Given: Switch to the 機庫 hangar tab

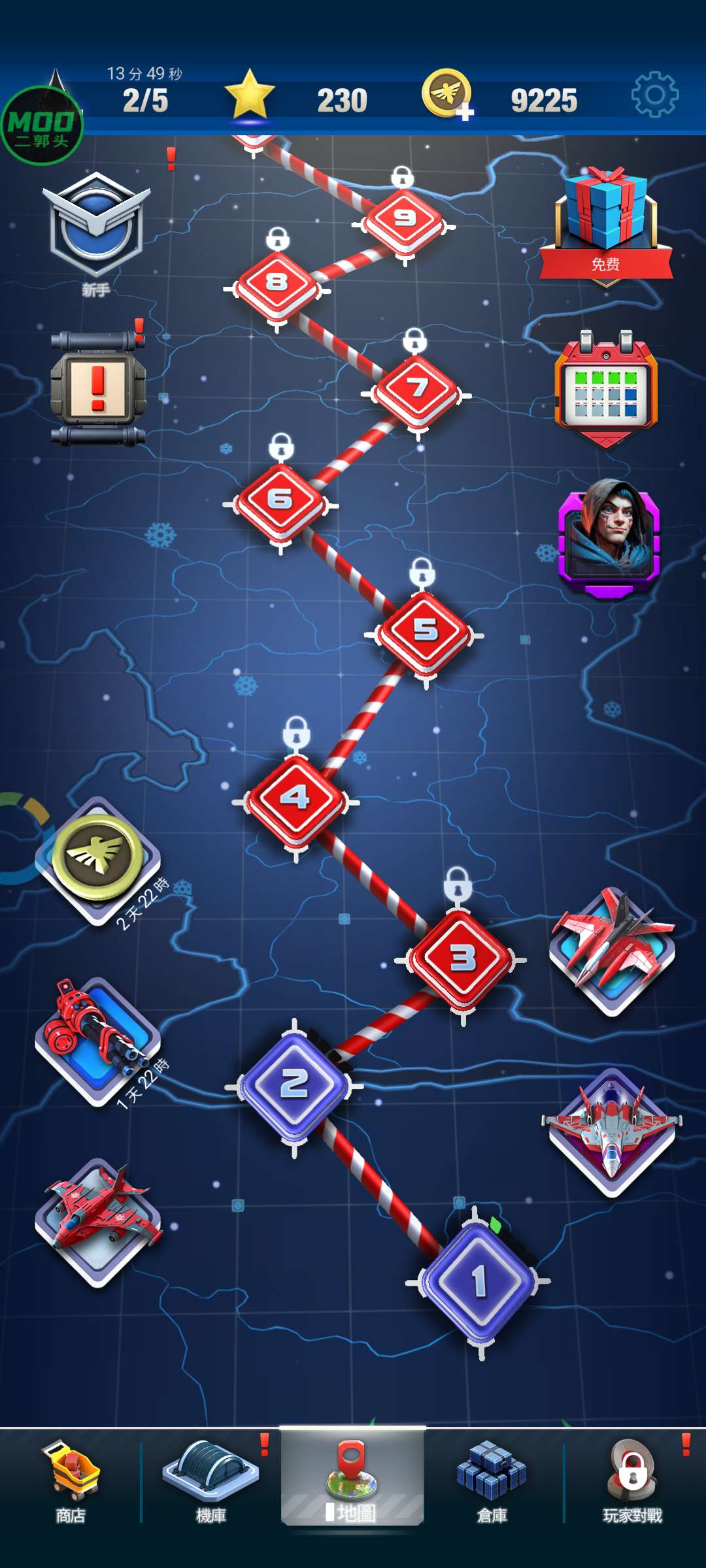Looking at the screenshot, I should pos(211,1482).
